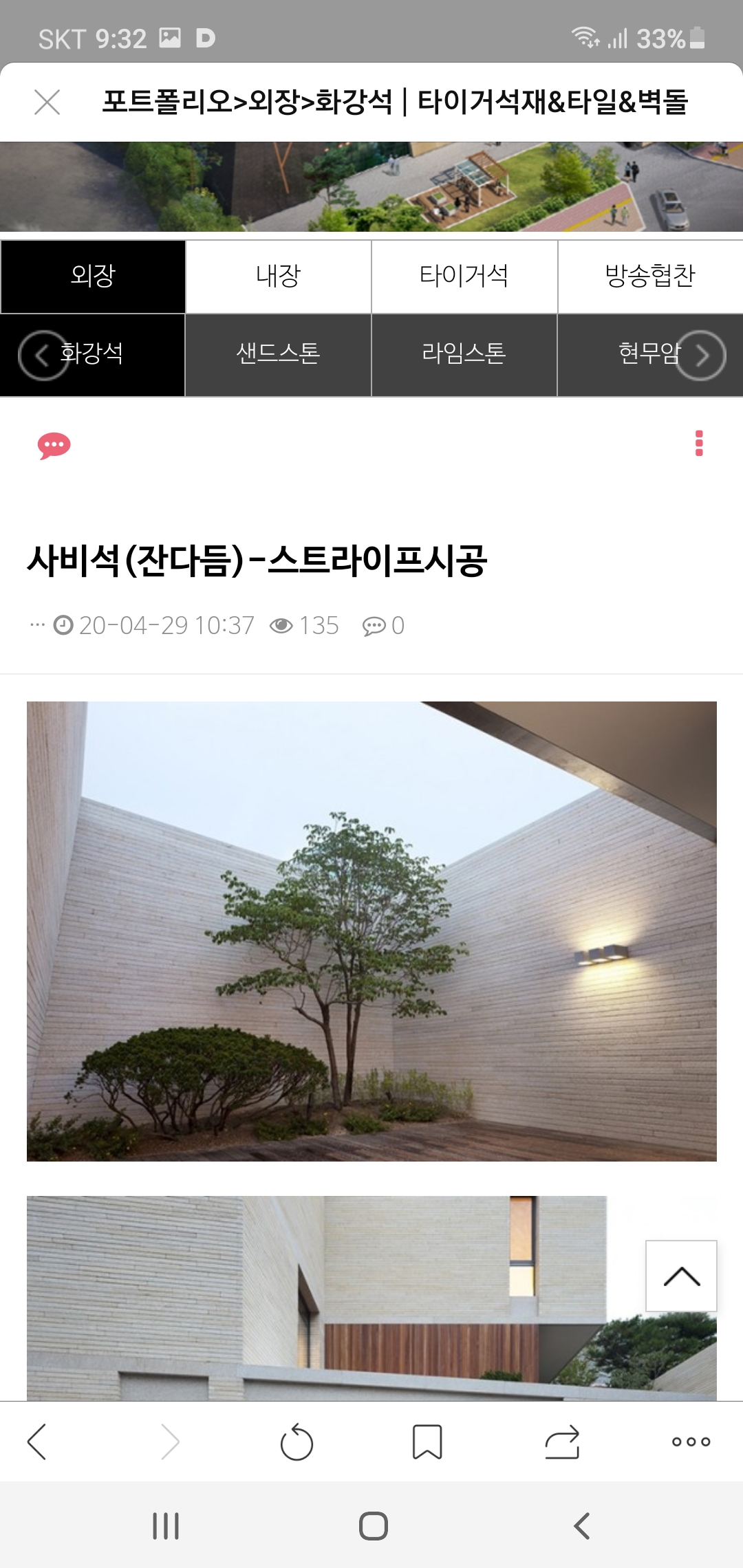Show previous subcategories with left arrow
This screenshot has height=1568, width=743.
tap(41, 356)
